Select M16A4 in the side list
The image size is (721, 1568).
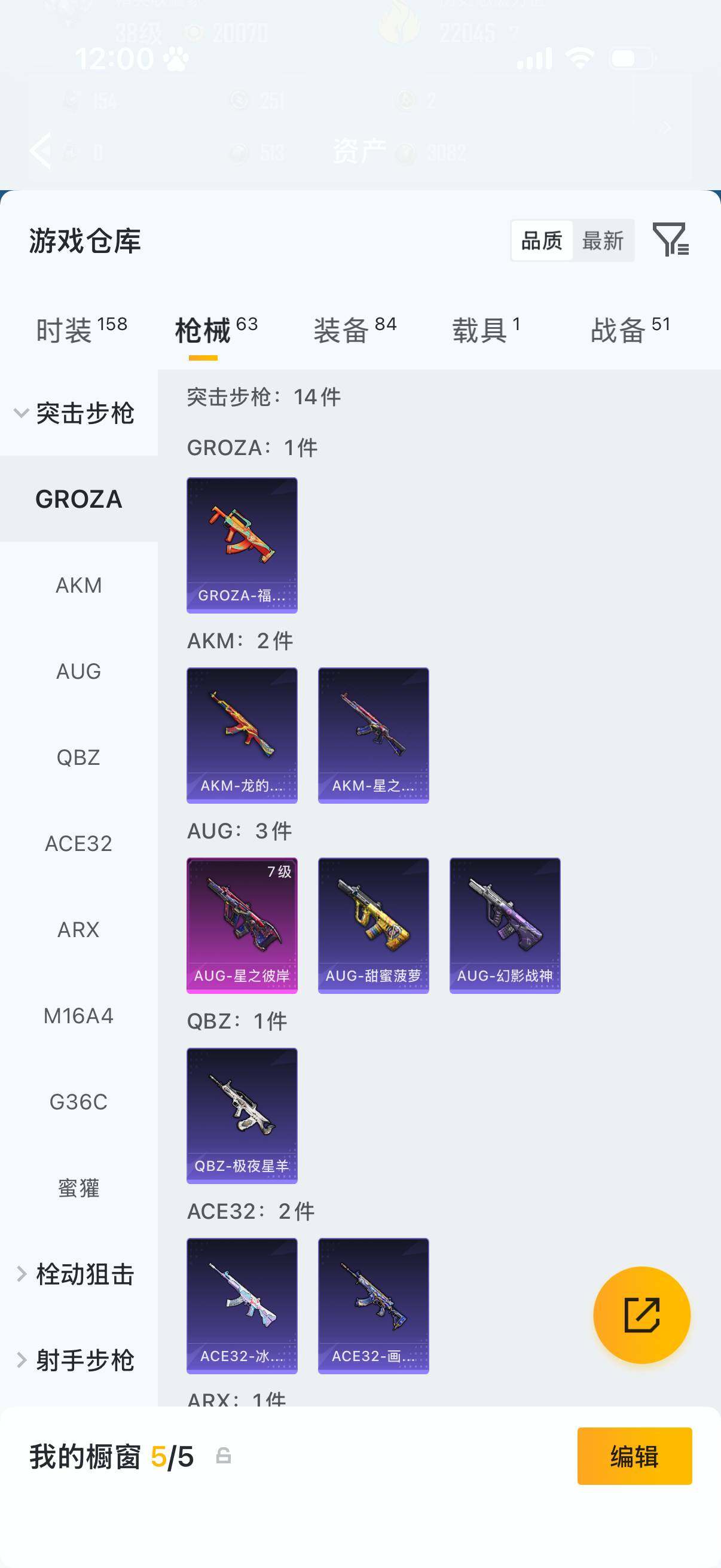(78, 1015)
